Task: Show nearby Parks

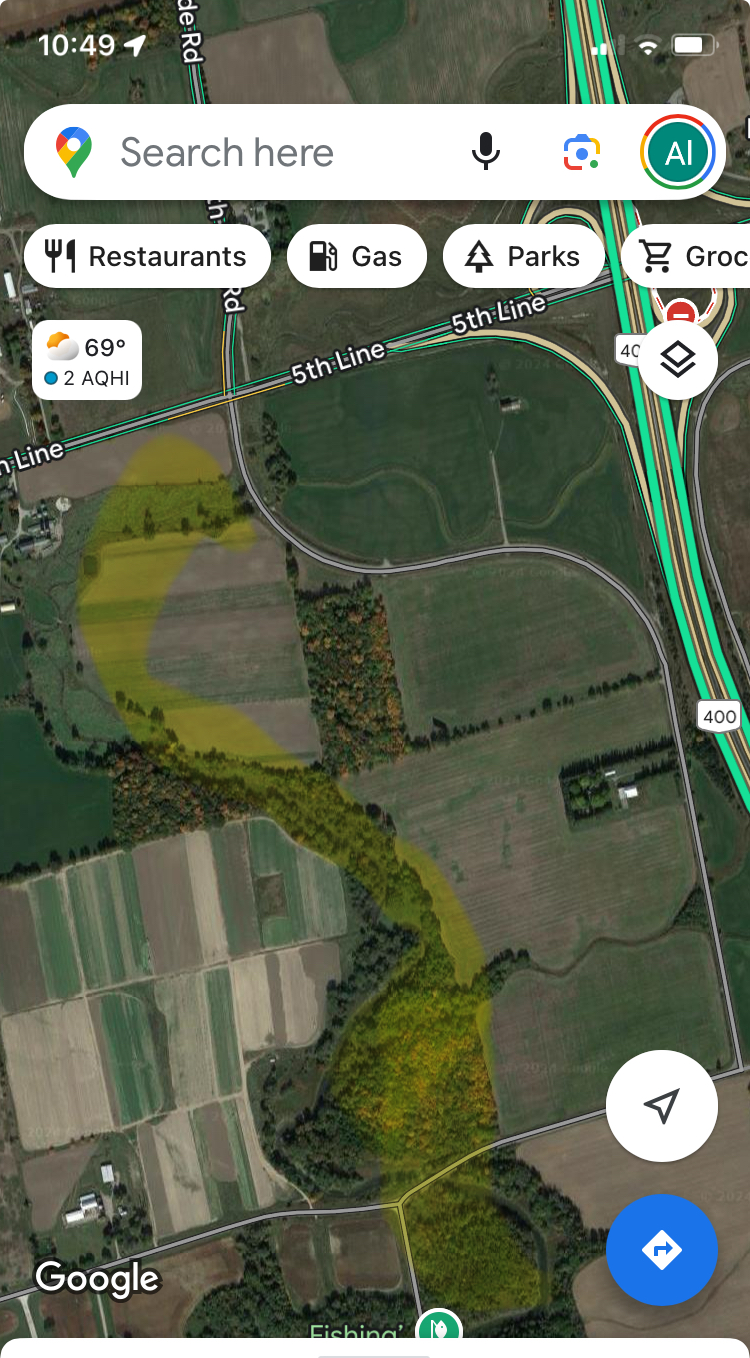Action: pyautogui.click(x=524, y=257)
